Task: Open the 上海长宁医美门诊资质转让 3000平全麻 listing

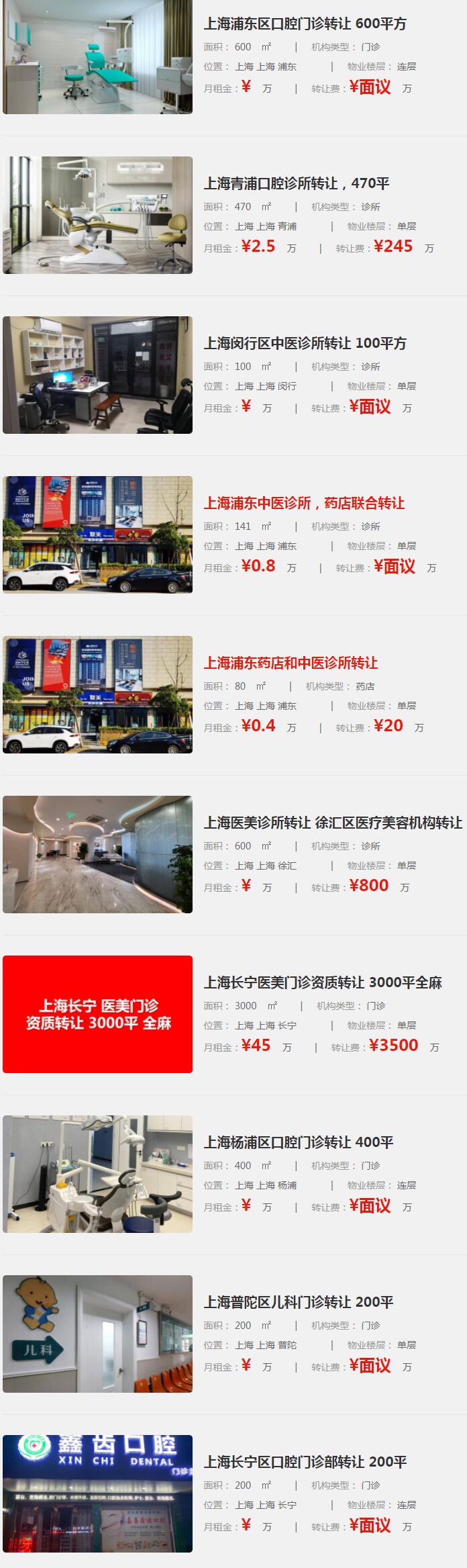Action: pyautogui.click(x=323, y=983)
